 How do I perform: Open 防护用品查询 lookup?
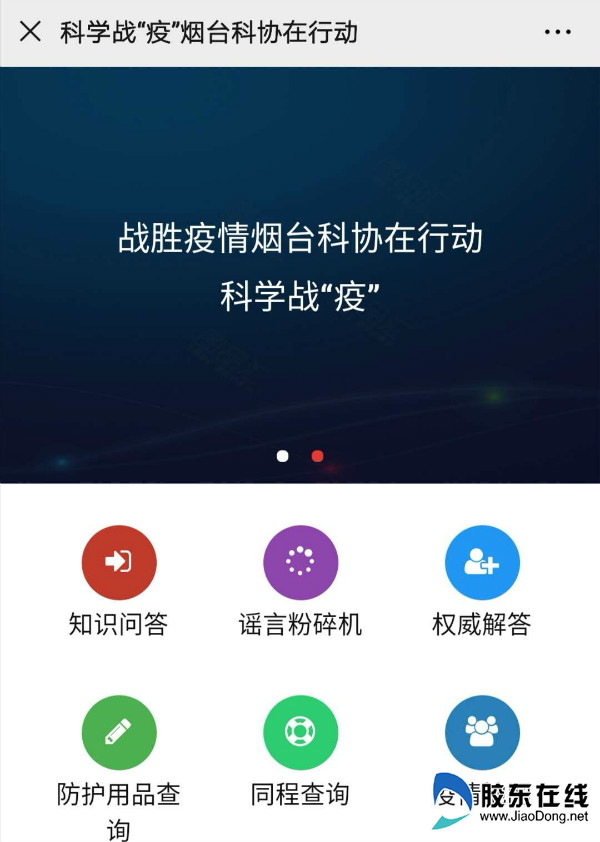[119, 733]
